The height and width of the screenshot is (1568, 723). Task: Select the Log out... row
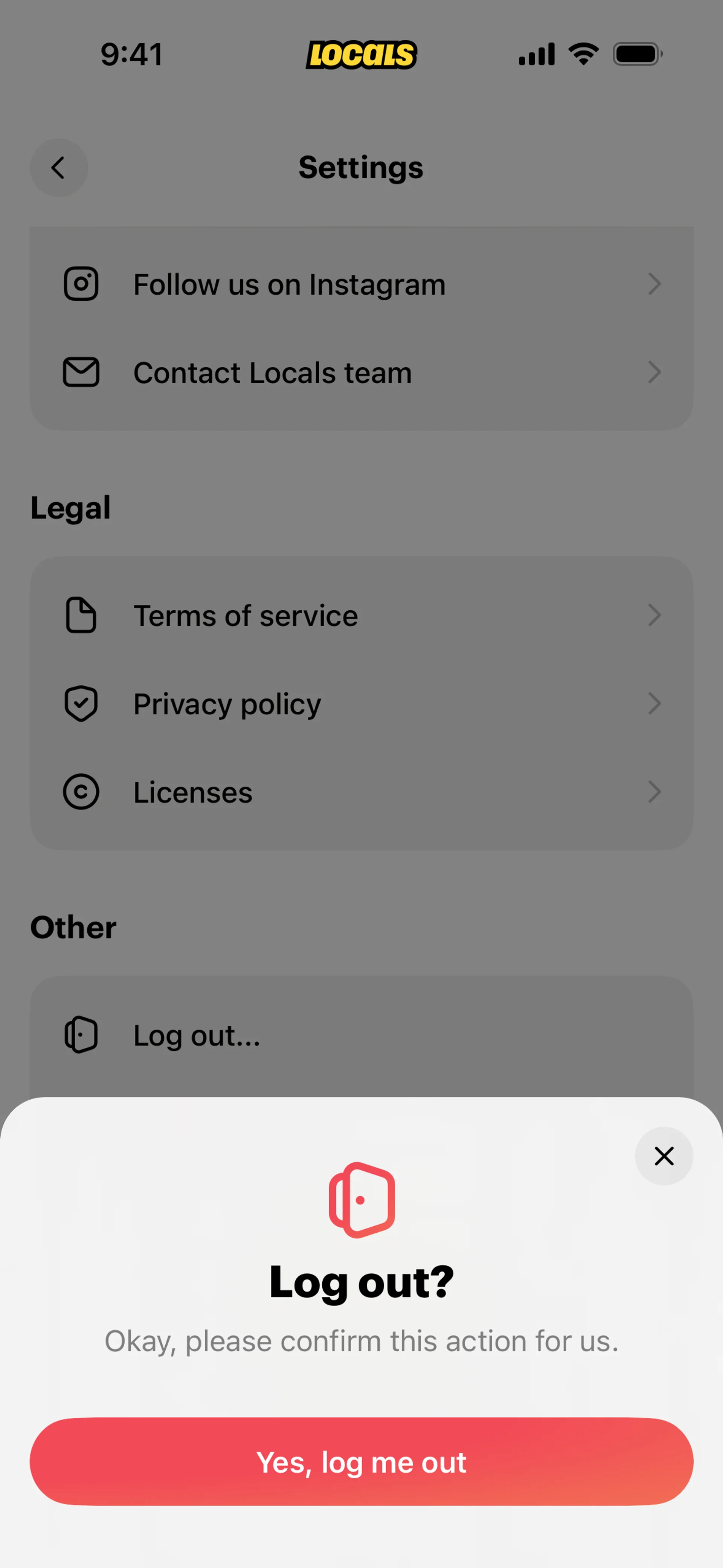[361, 1035]
